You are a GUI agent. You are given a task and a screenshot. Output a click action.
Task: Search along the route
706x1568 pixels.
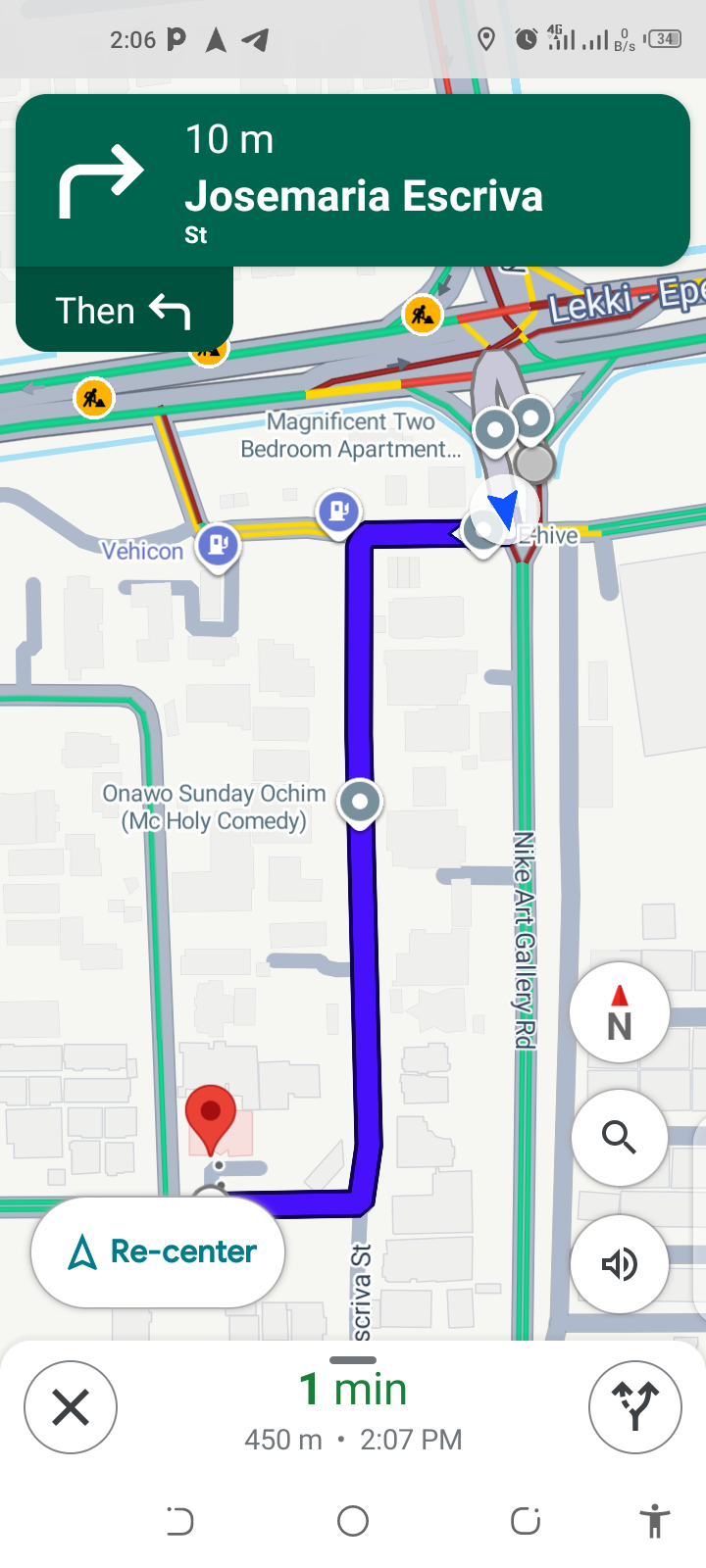pyautogui.click(x=620, y=1138)
